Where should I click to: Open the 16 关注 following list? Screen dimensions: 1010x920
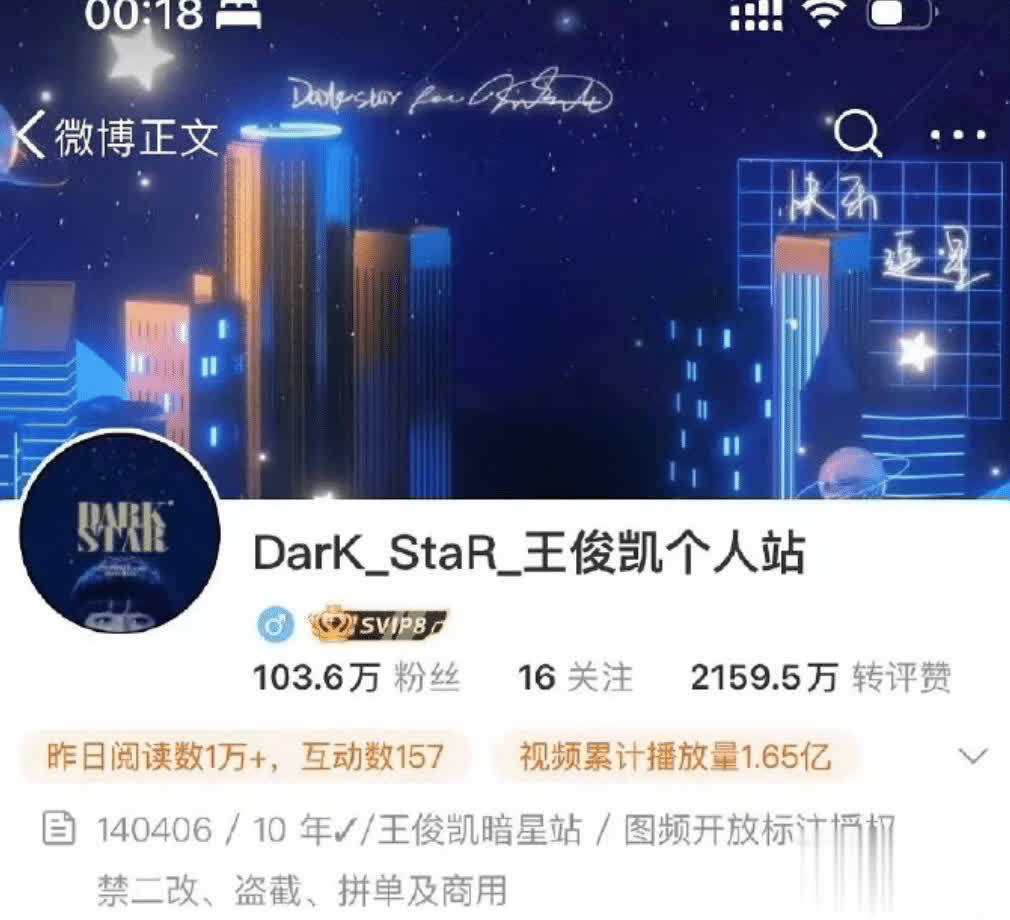(575, 678)
